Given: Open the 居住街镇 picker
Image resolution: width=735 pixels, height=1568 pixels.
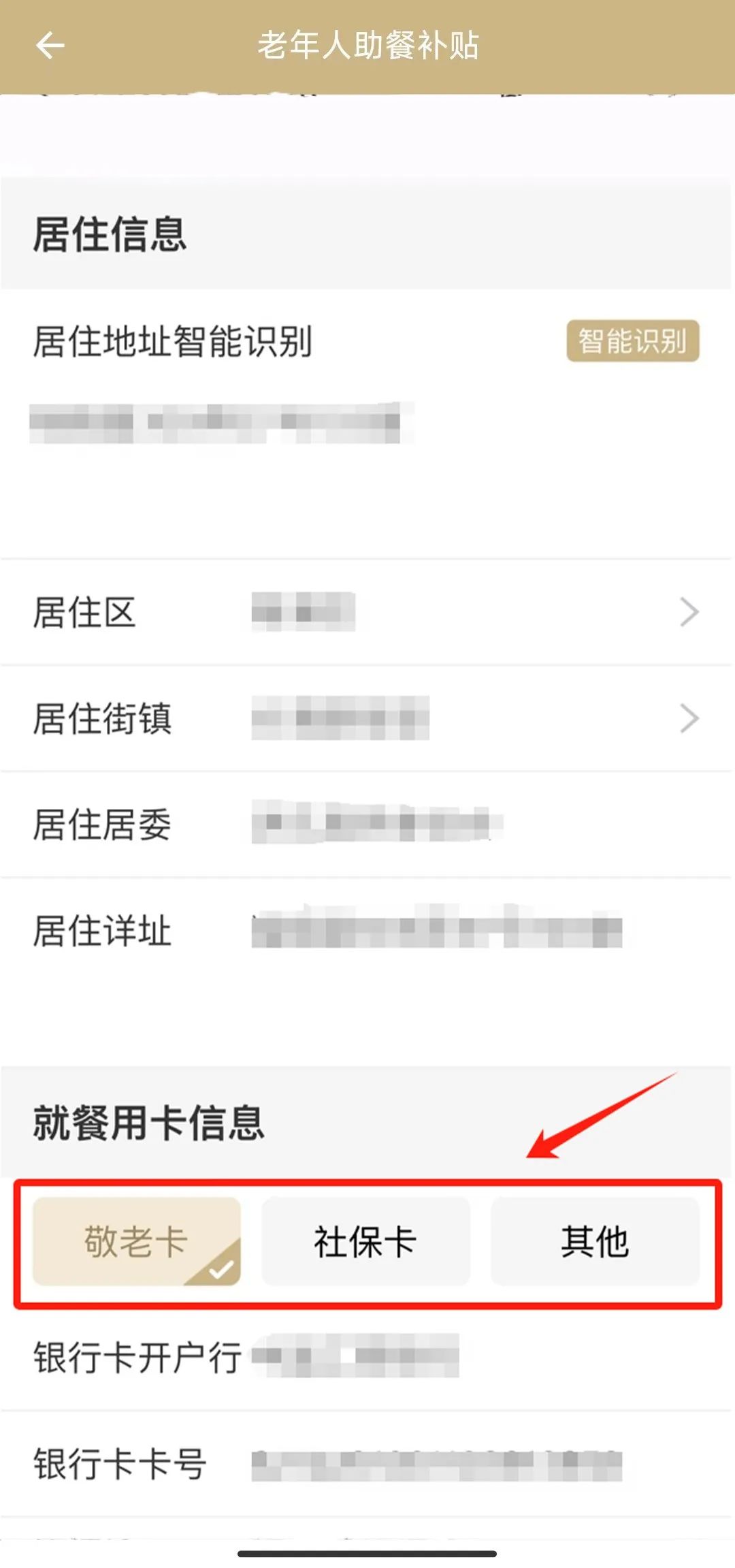Looking at the screenshot, I should (367, 718).
